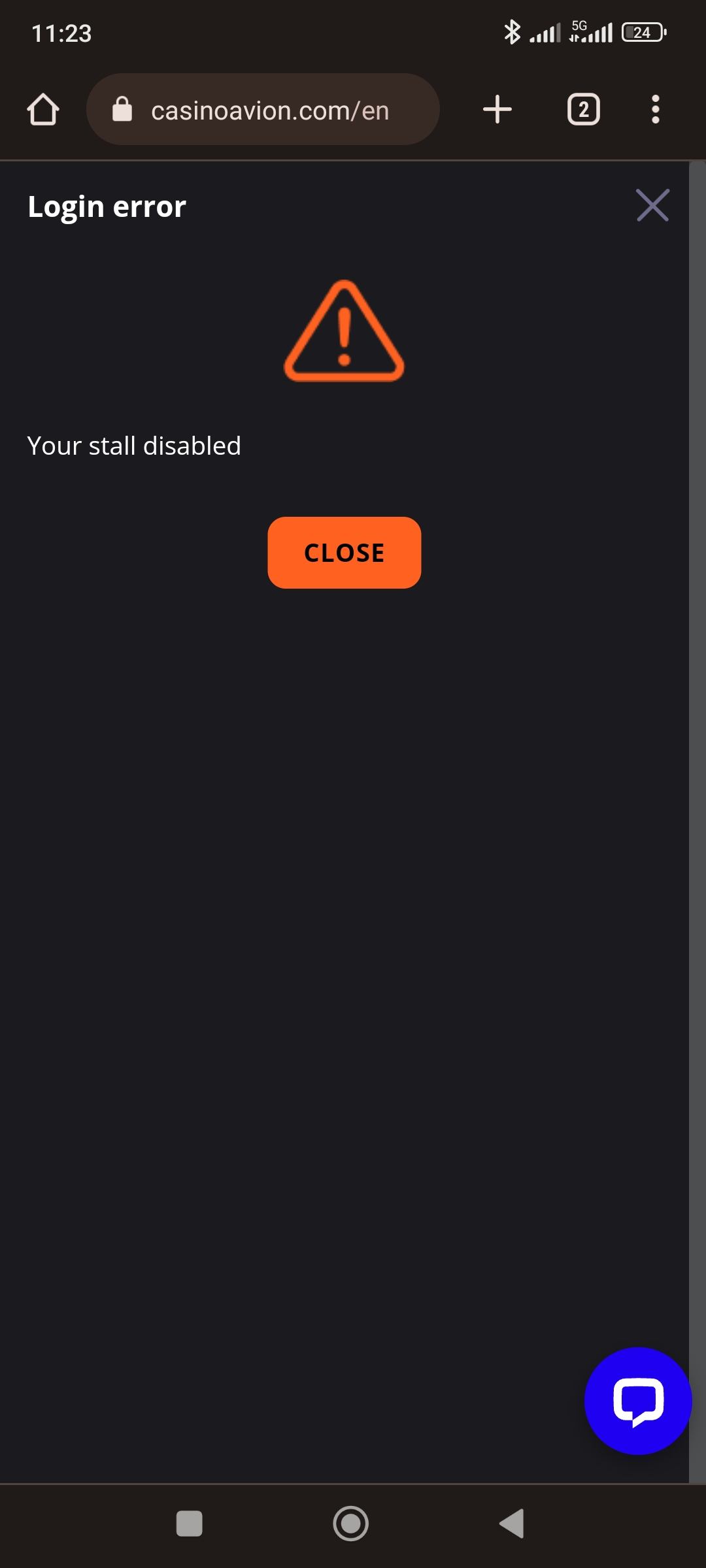The image size is (706, 1568).
Task: Go to the browser home page
Action: coord(43,109)
